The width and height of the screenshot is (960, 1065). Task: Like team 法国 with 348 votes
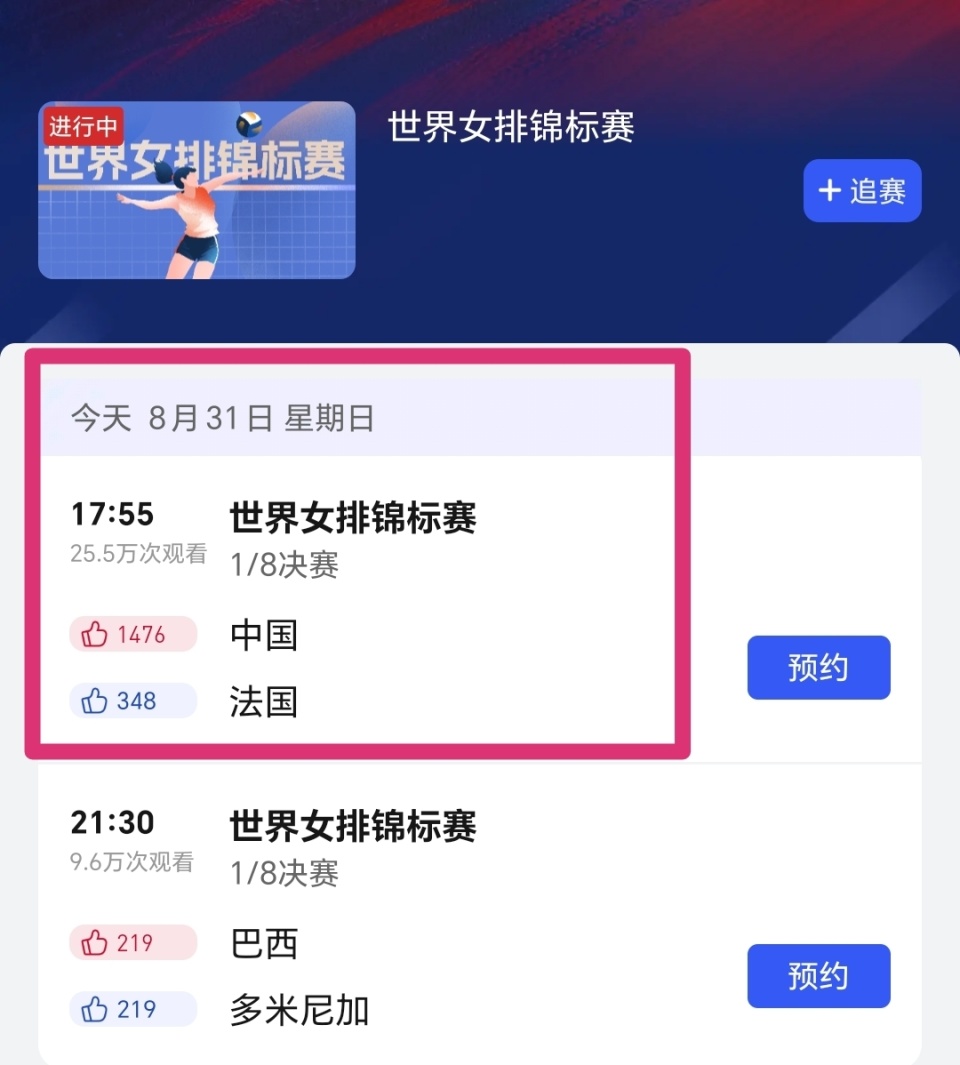point(133,701)
